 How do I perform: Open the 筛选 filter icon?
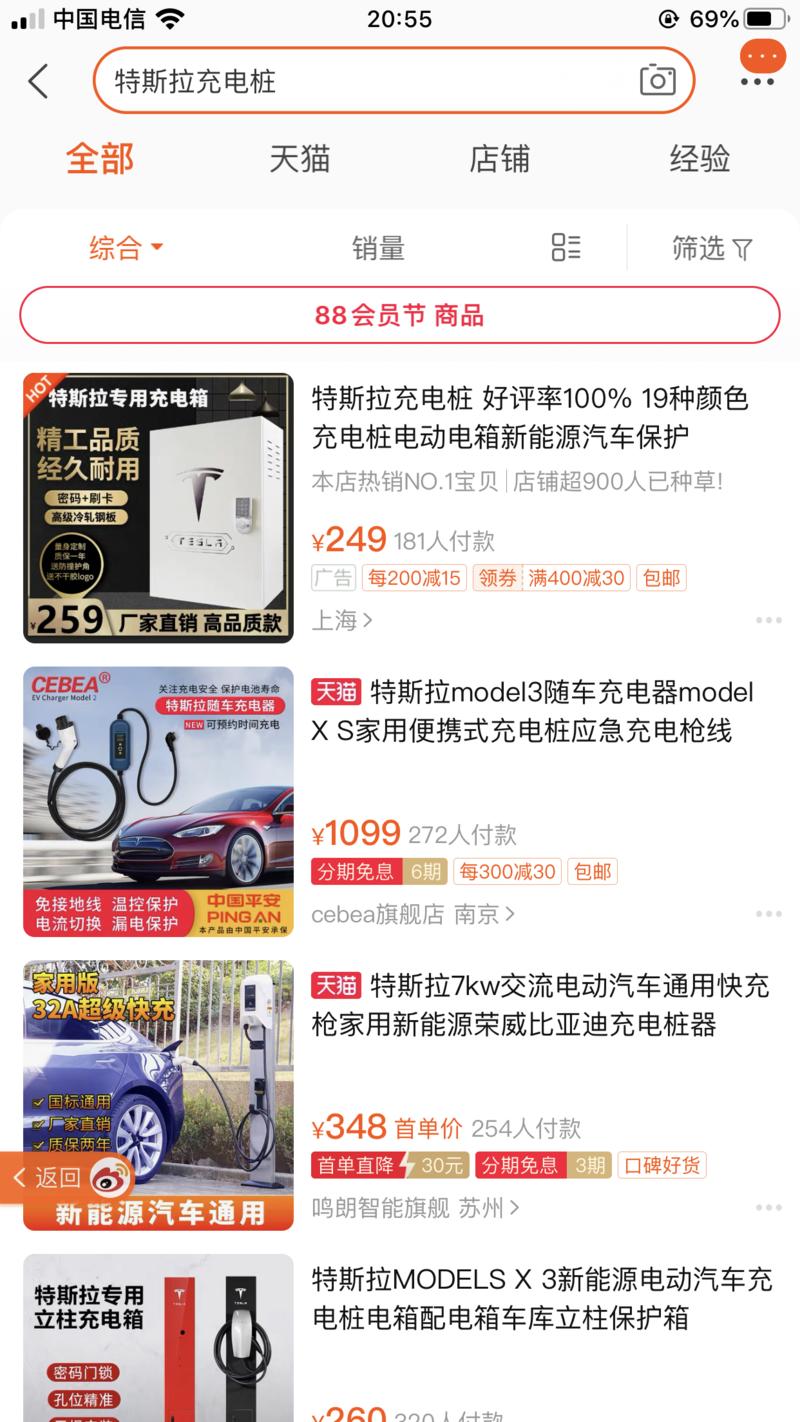(x=711, y=248)
